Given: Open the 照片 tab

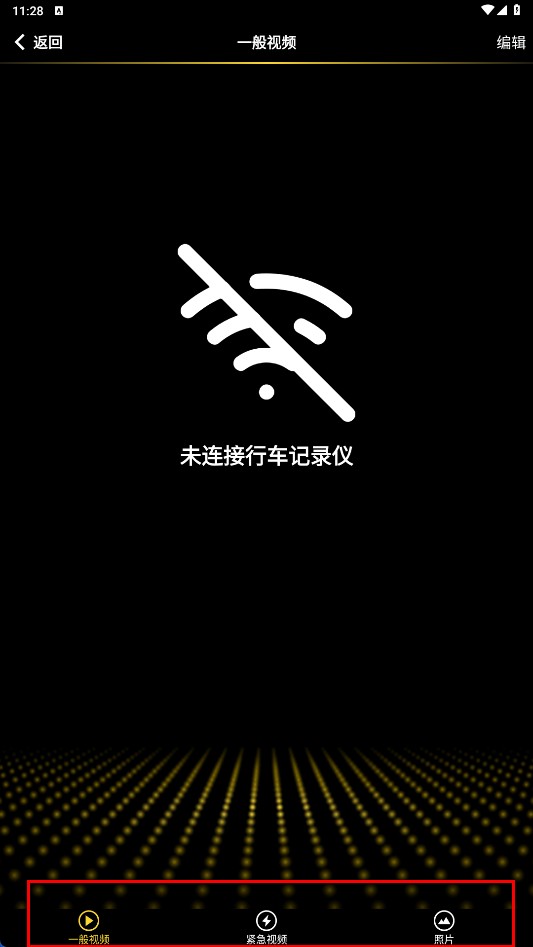Looking at the screenshot, I should pos(444,927).
